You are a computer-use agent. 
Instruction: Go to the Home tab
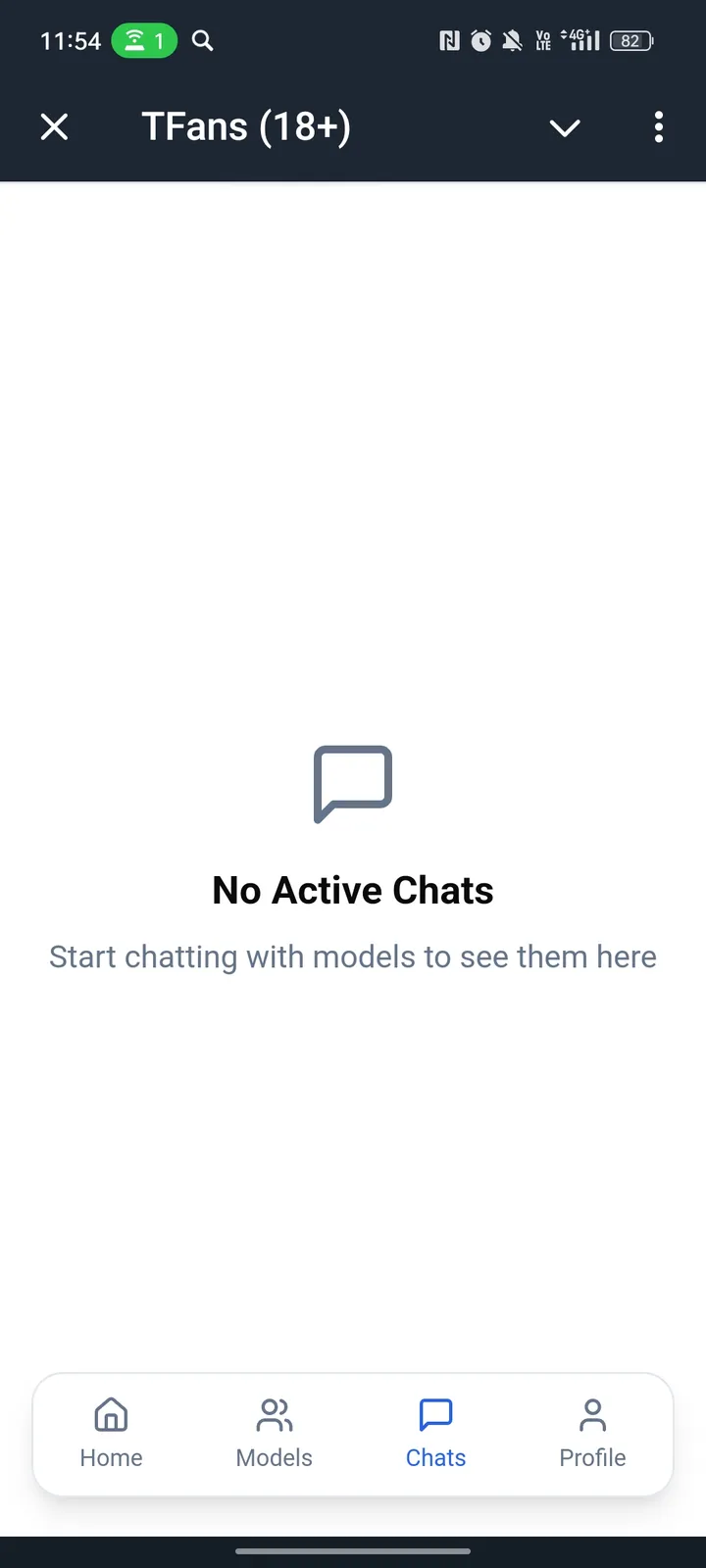[111, 1433]
